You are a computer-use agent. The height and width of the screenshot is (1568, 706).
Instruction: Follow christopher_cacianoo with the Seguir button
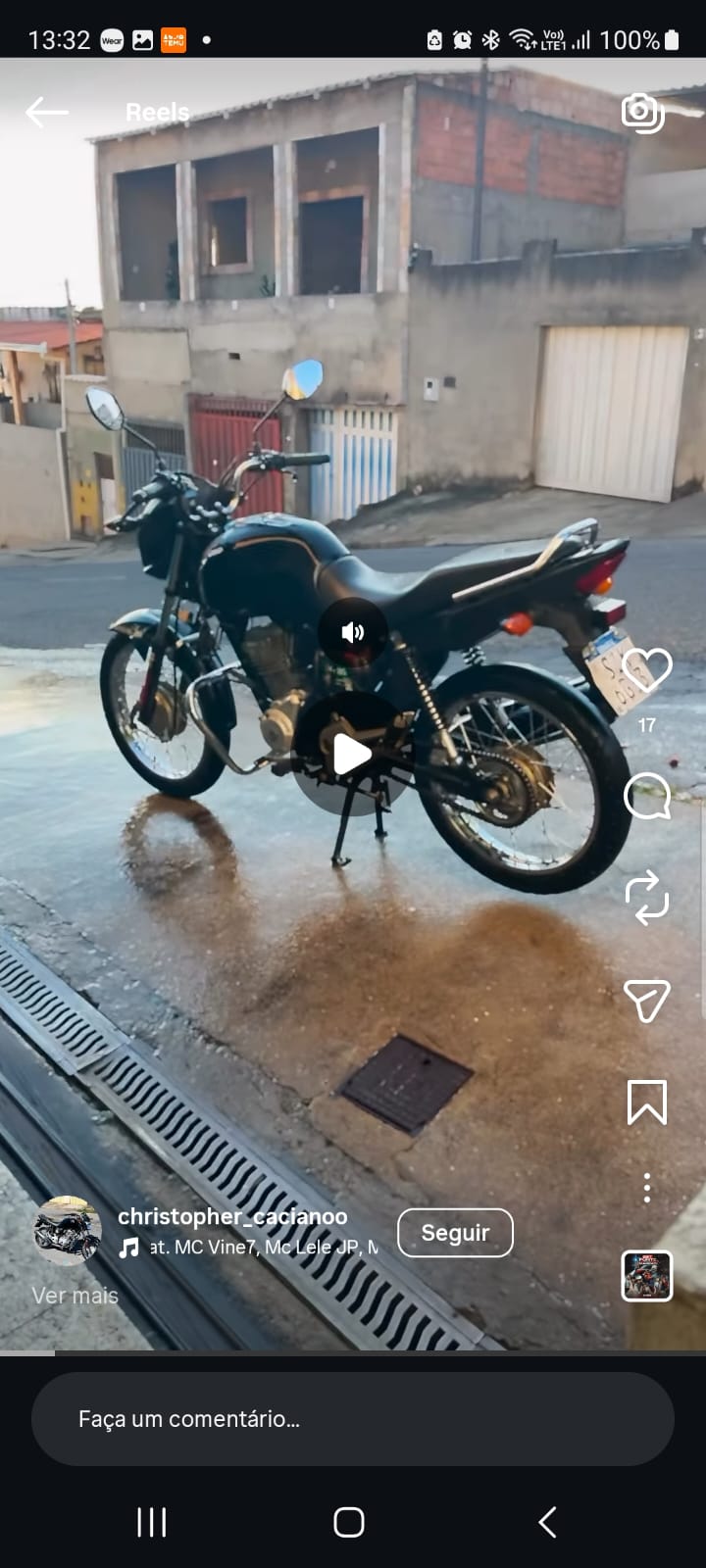455,1233
